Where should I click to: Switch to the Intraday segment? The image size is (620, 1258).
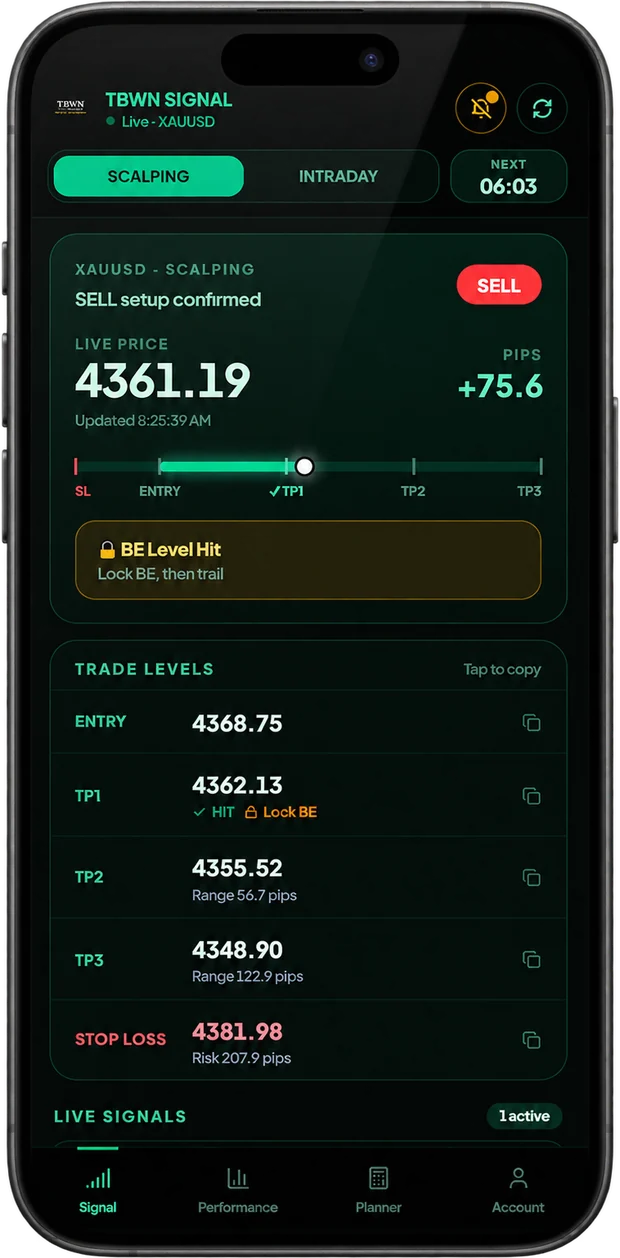point(338,176)
